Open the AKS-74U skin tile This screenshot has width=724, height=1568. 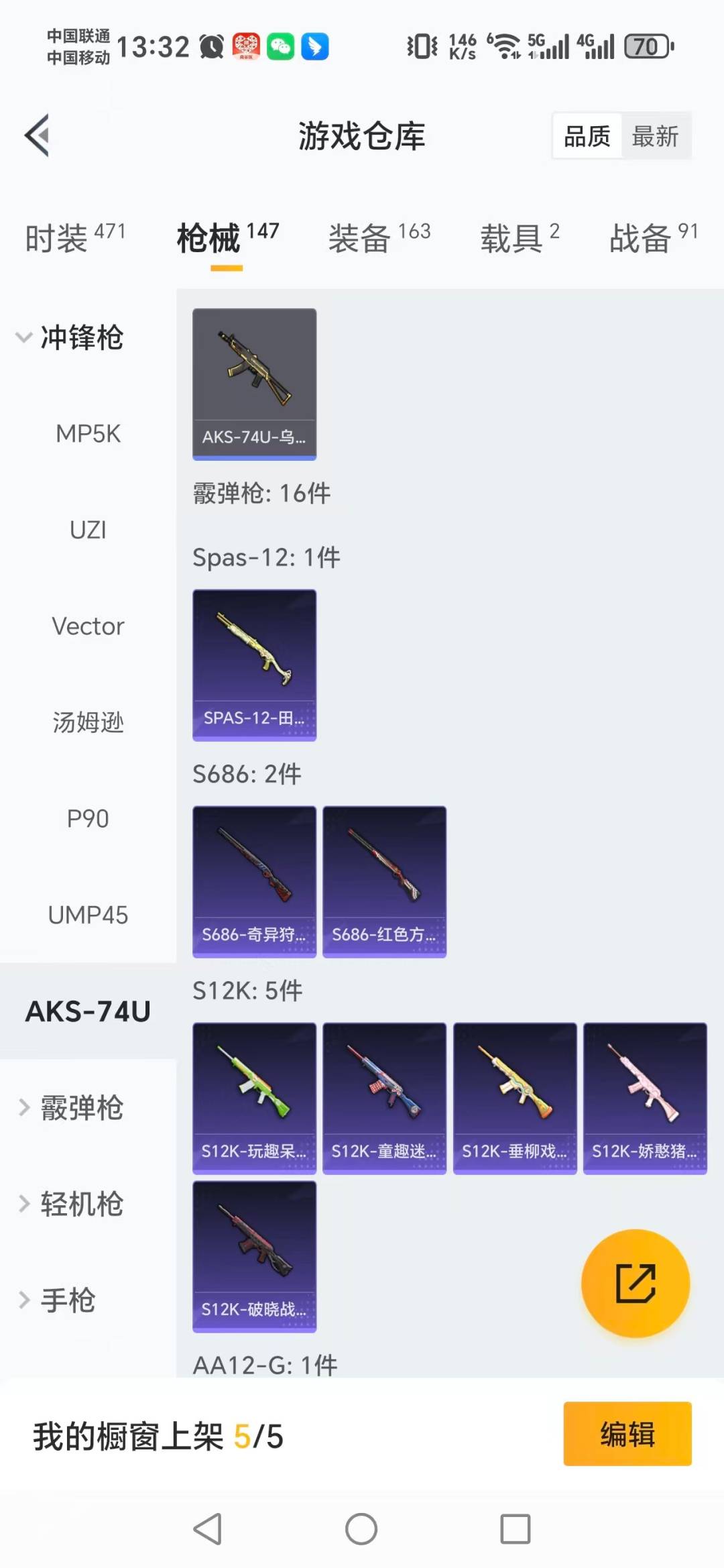254,384
